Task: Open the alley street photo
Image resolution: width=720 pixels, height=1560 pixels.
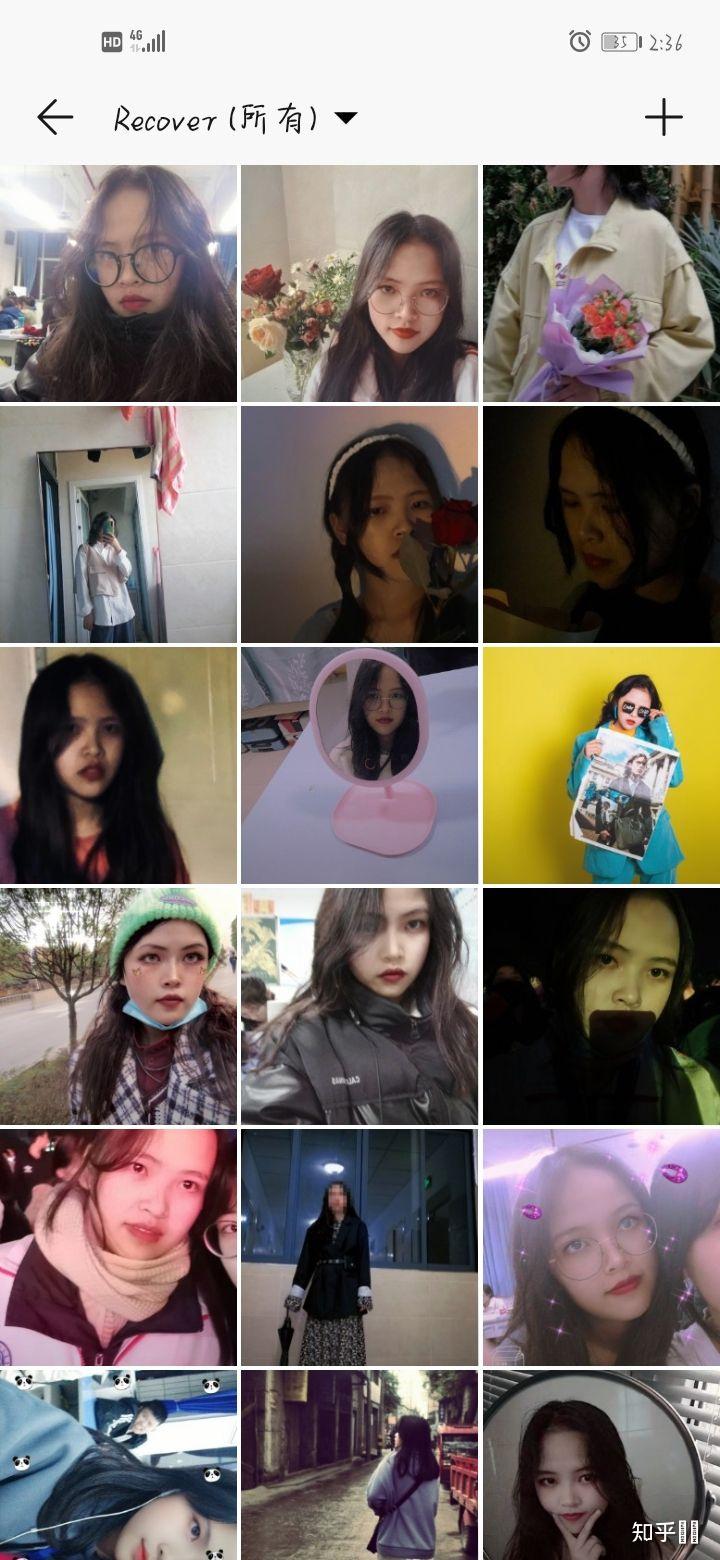Action: coord(359,1465)
